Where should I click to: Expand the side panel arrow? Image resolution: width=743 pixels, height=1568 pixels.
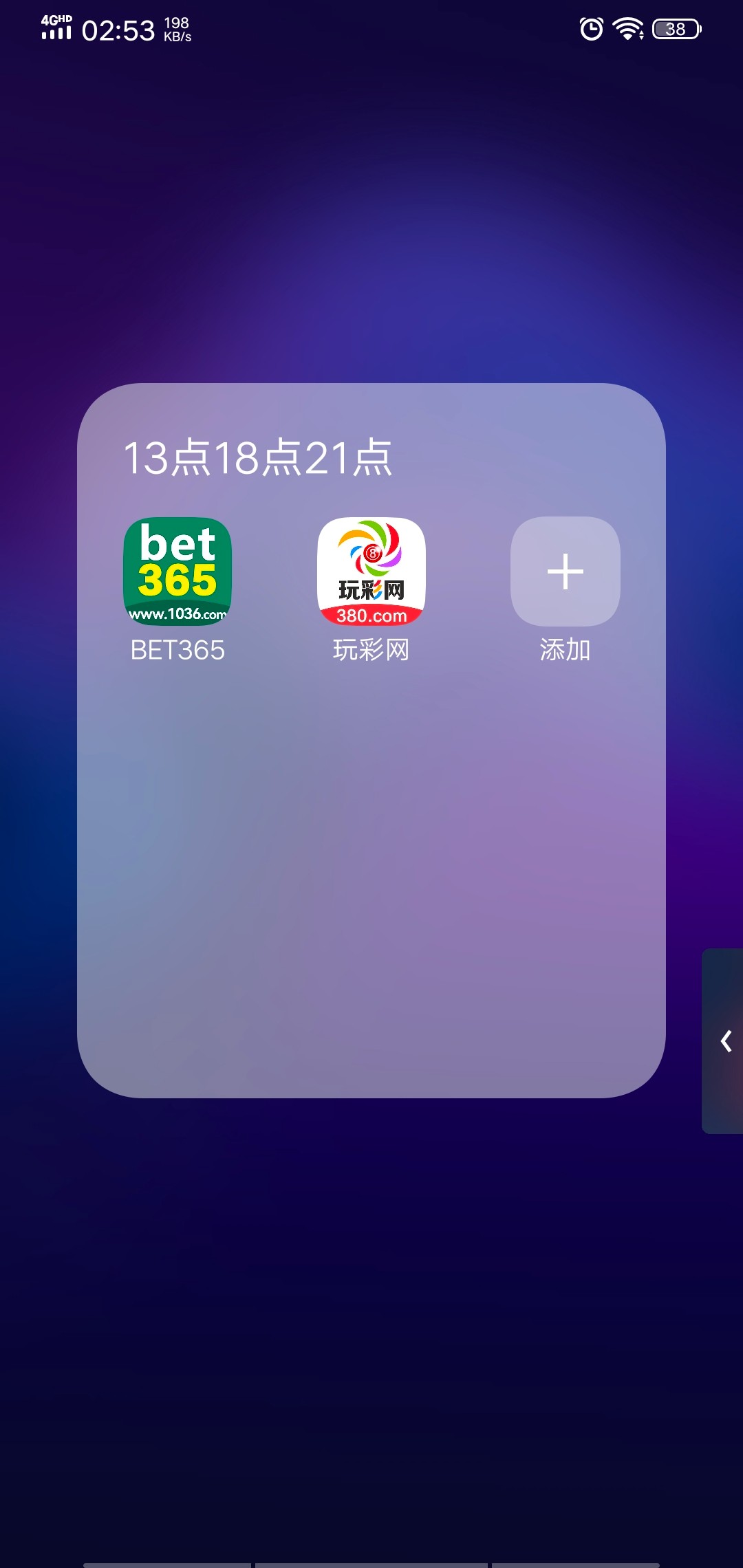click(x=724, y=1041)
